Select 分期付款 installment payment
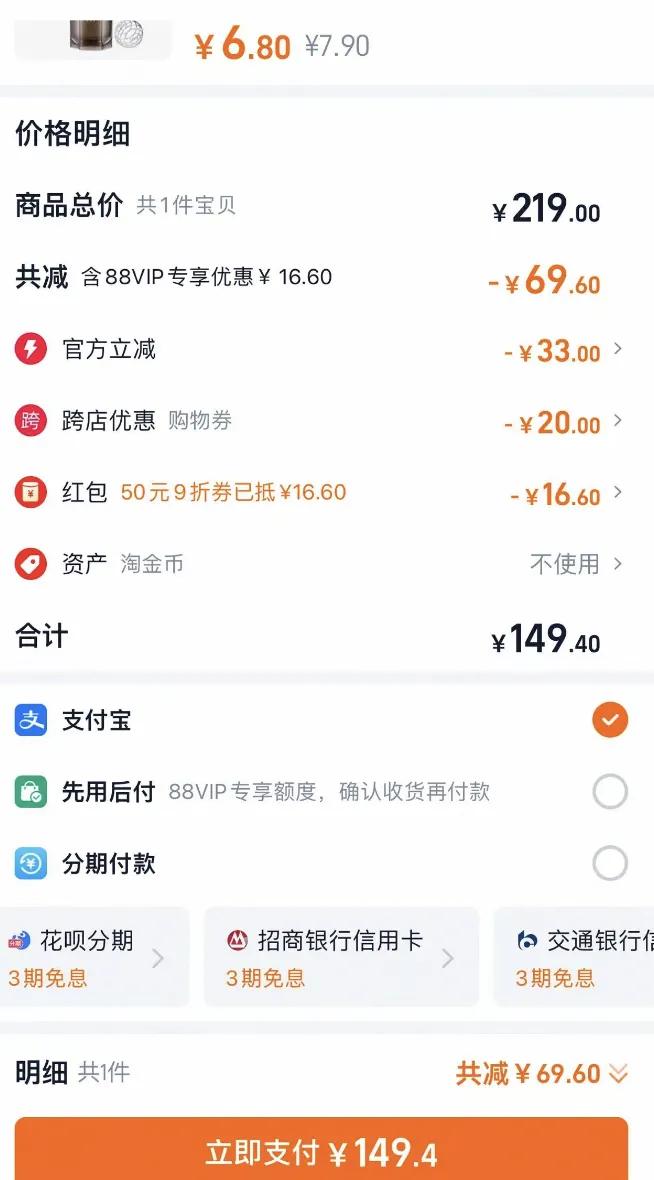The image size is (654, 1180). tap(609, 864)
